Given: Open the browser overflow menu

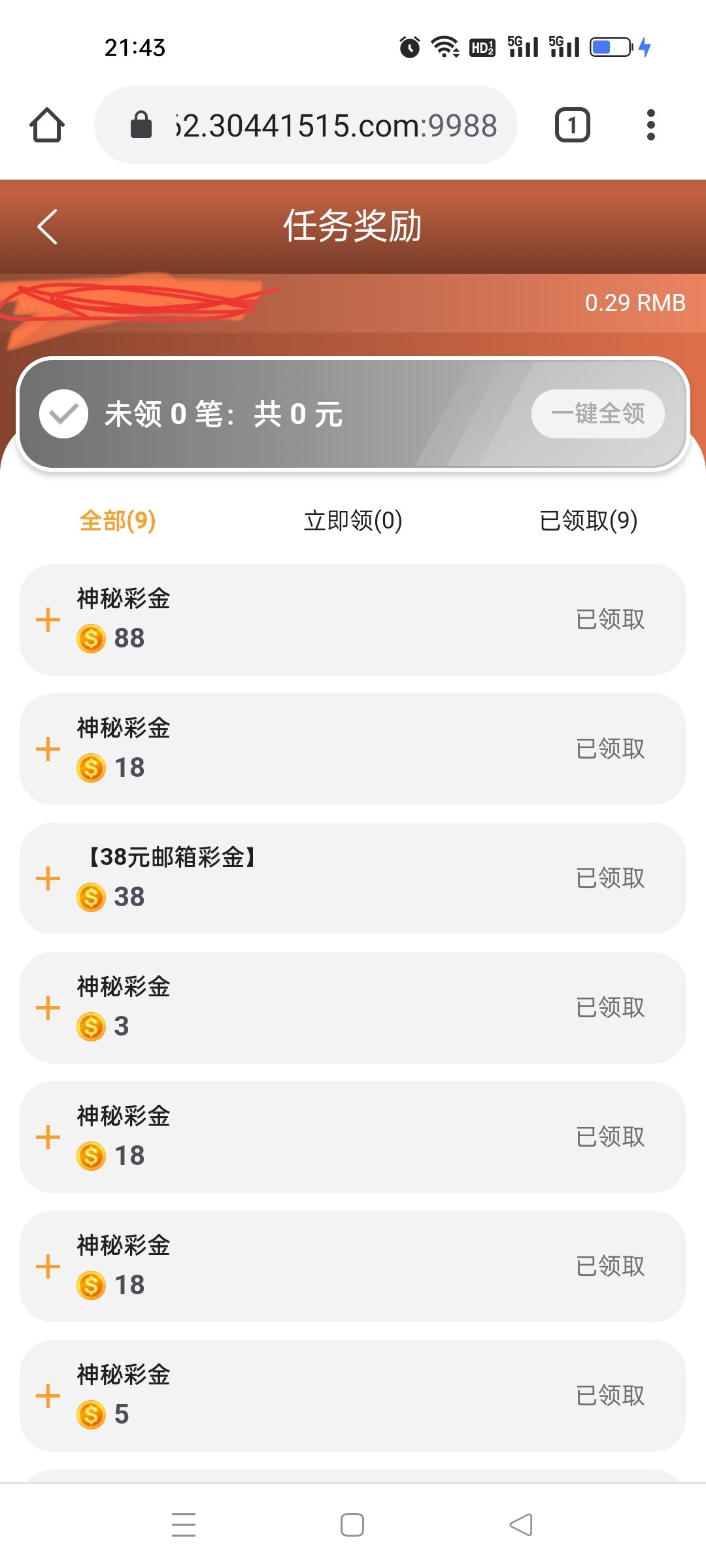Looking at the screenshot, I should coord(650,125).
